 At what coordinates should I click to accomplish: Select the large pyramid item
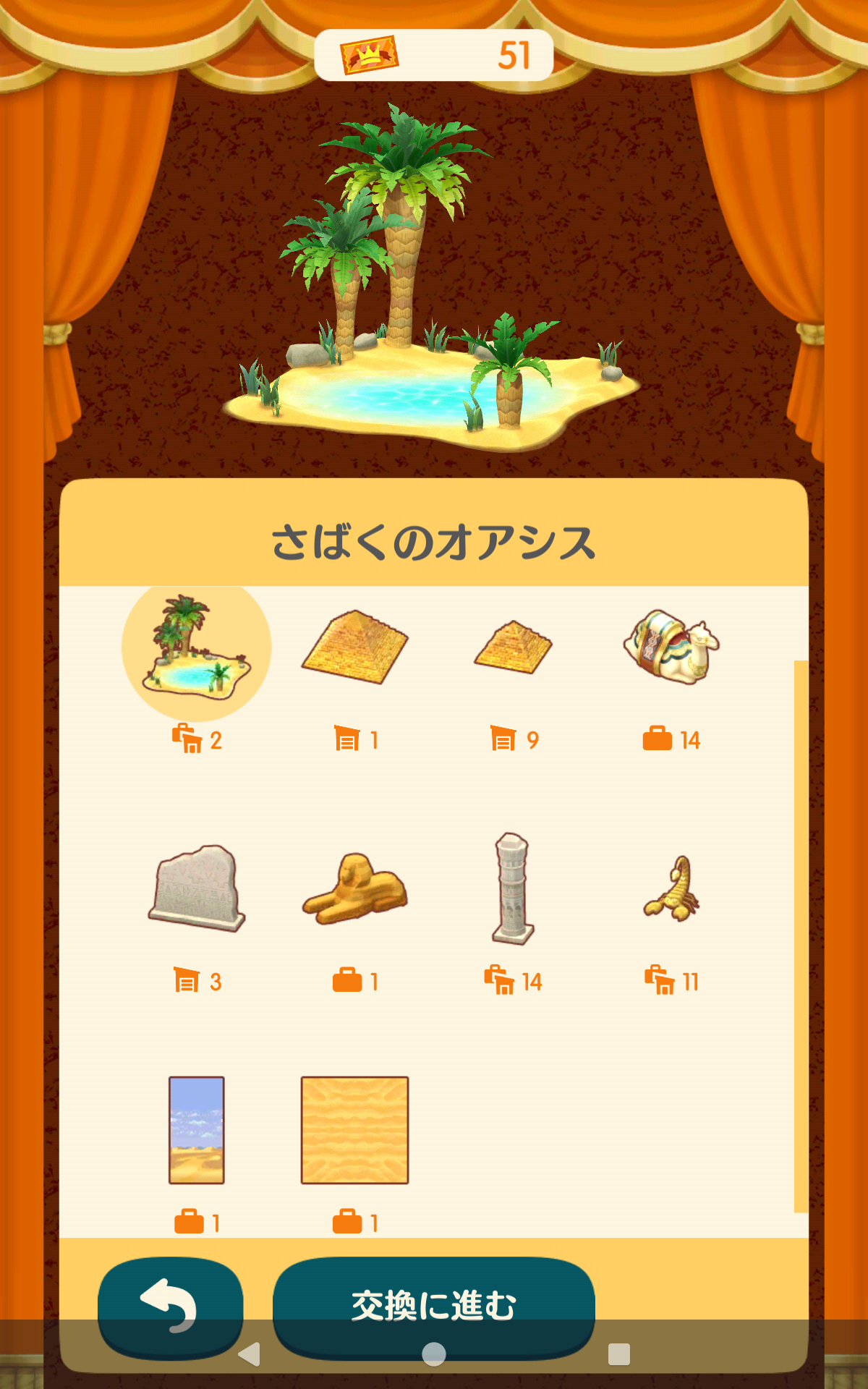pos(355,646)
